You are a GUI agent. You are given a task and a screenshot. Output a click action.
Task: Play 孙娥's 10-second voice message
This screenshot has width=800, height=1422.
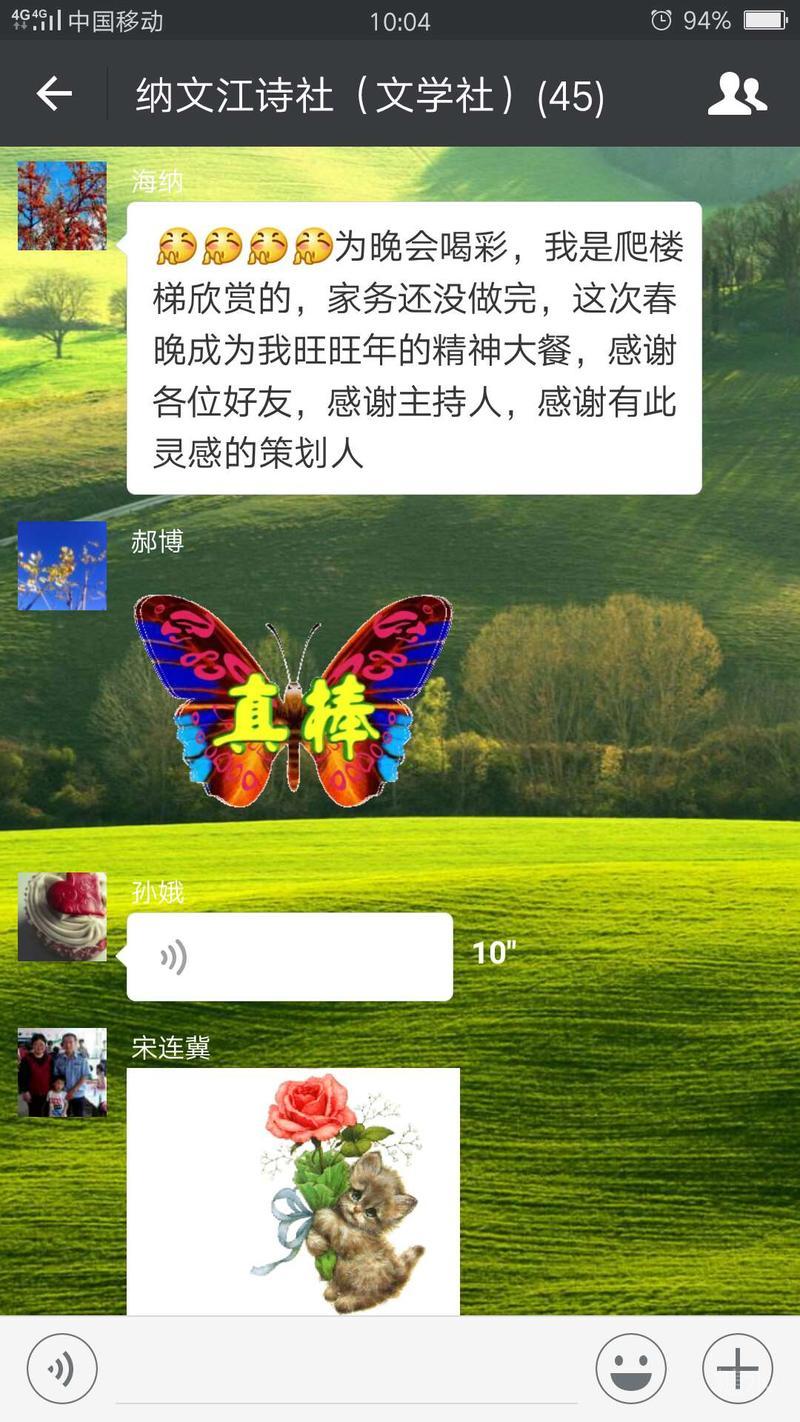coord(289,957)
